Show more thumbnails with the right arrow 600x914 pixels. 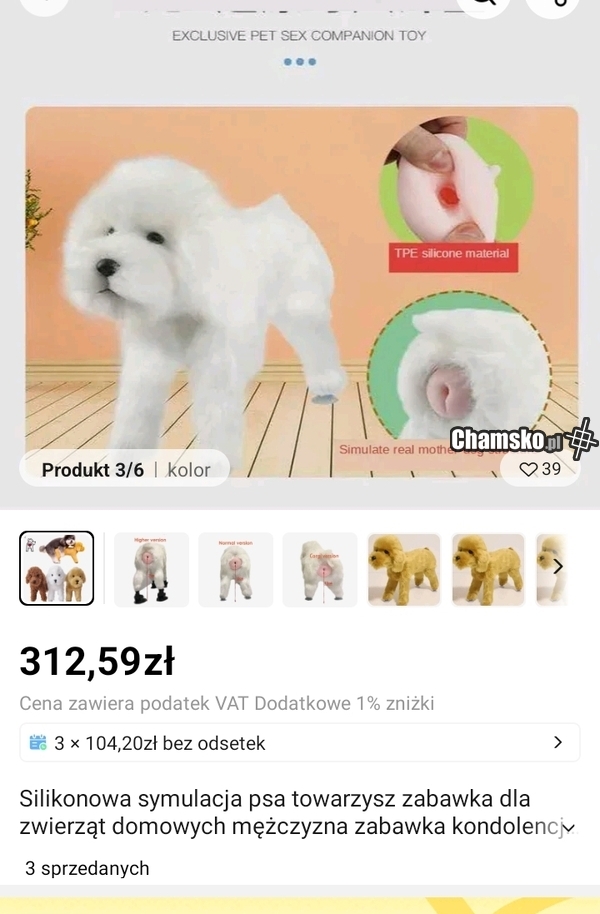(558, 567)
